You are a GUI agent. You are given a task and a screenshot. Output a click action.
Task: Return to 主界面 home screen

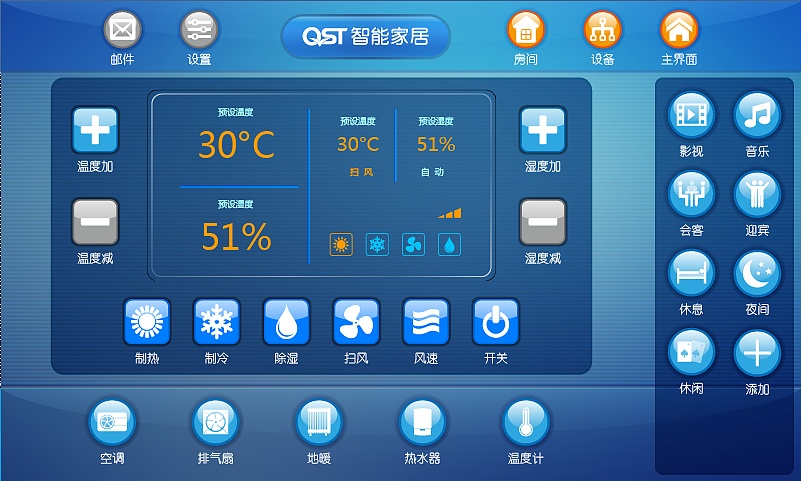click(678, 30)
